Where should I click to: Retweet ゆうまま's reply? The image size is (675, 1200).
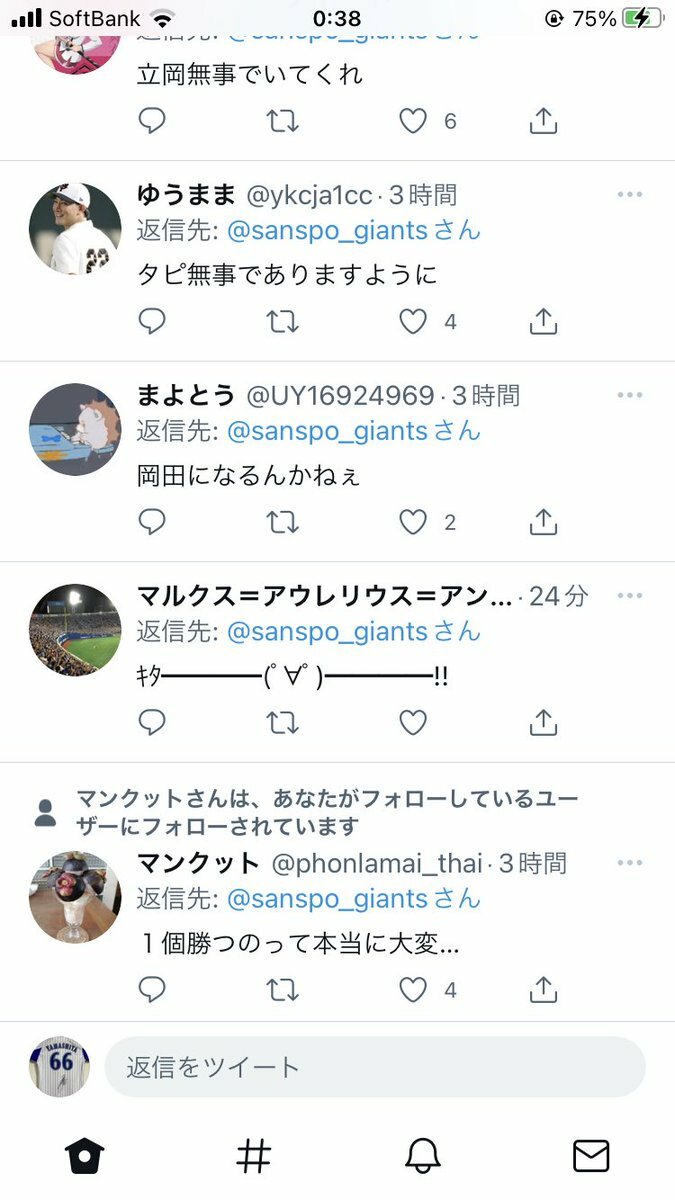(283, 321)
